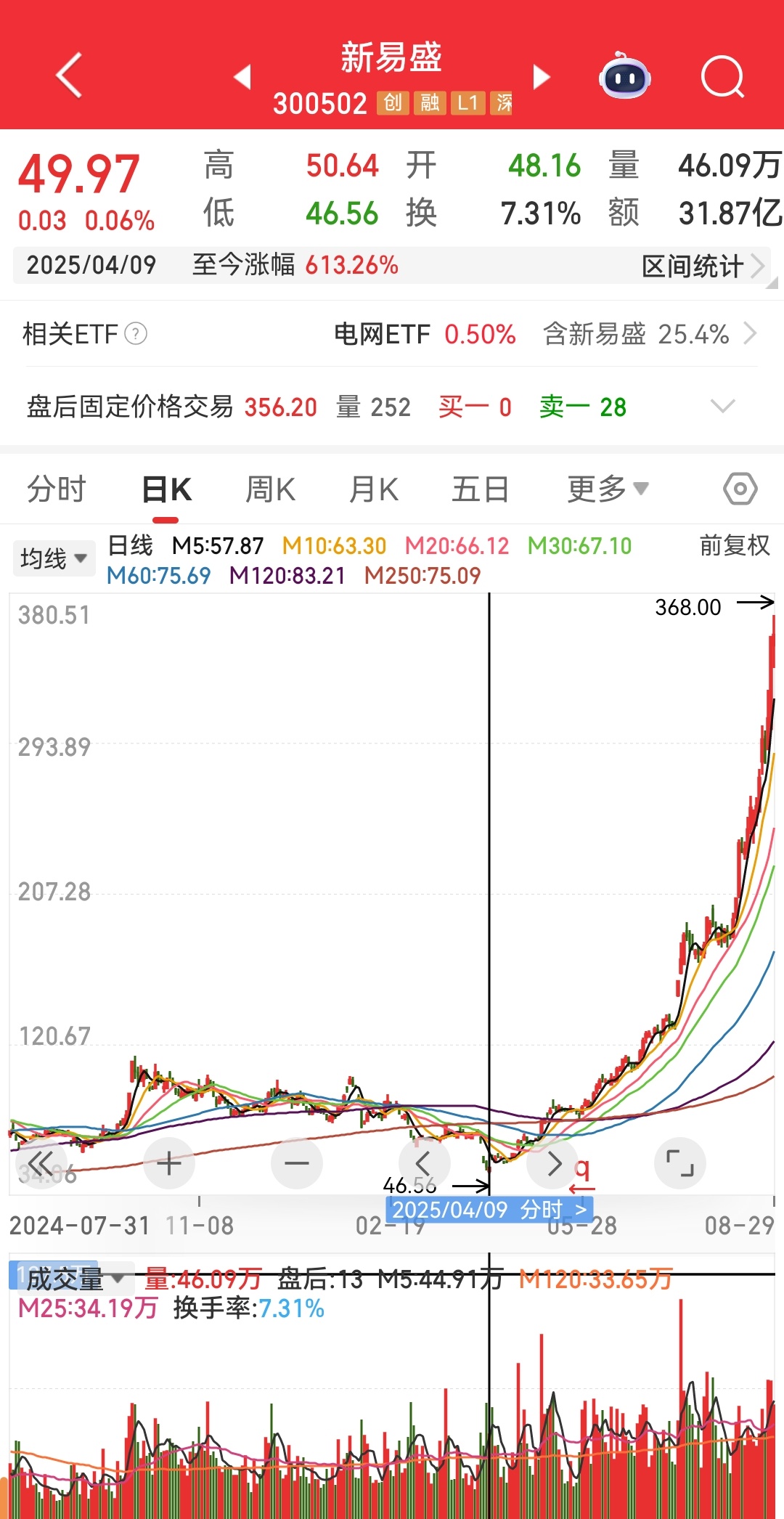This screenshot has height=1519, width=784.
Task: Open the 更多 dropdown
Action: [x=607, y=489]
